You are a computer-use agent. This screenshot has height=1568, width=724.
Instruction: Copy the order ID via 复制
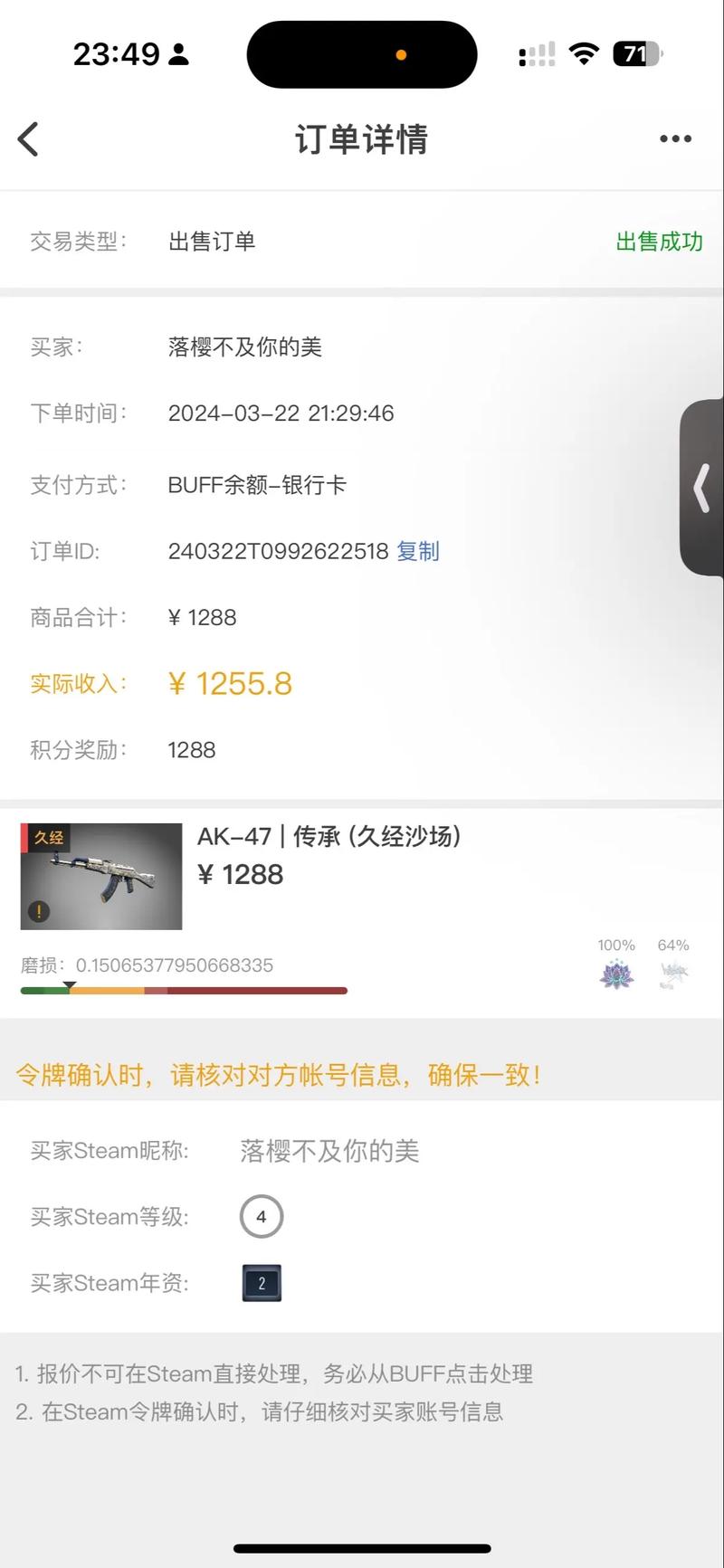click(418, 551)
